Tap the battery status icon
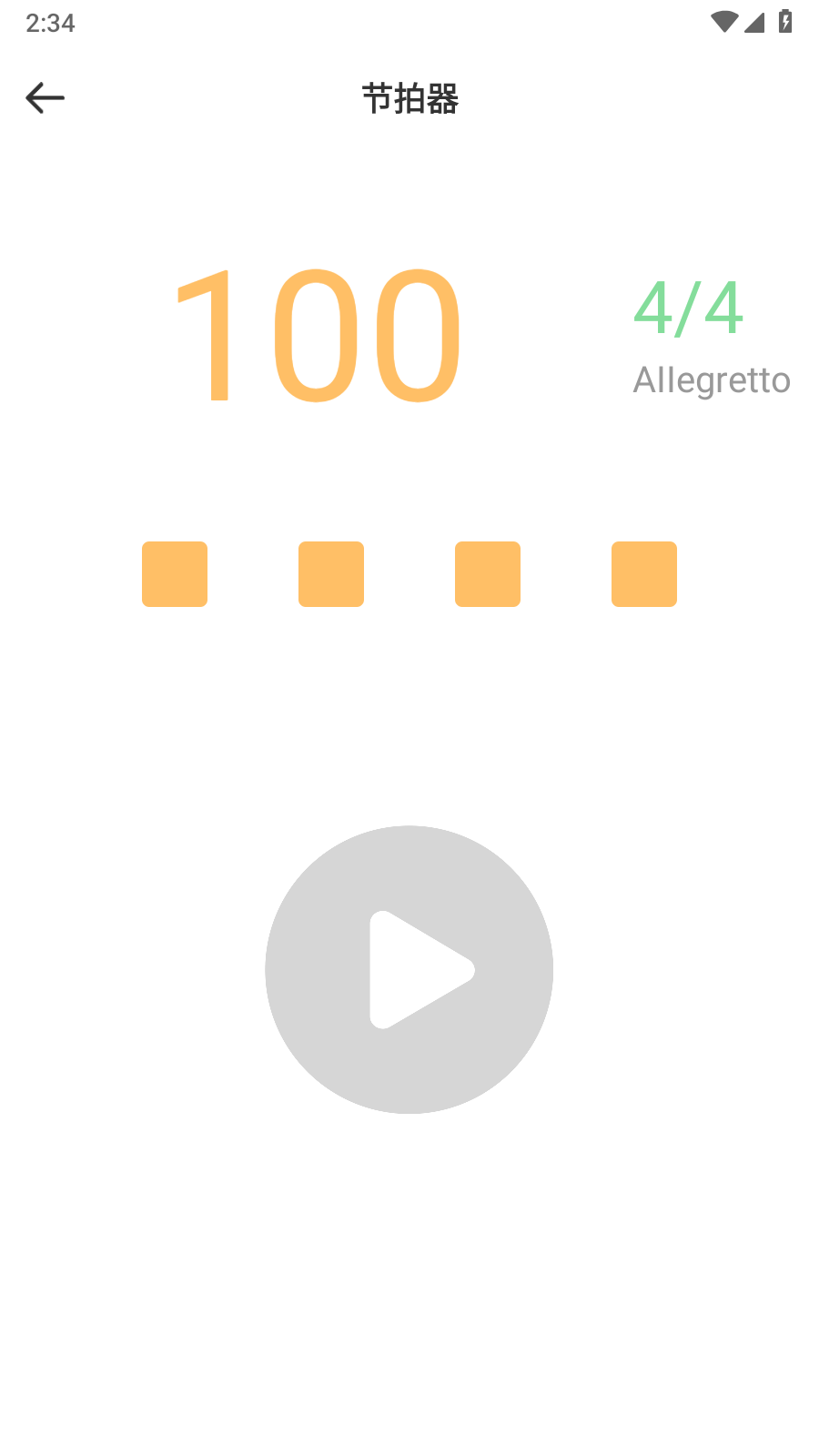Viewport: 819px width, 1456px height. click(784, 22)
